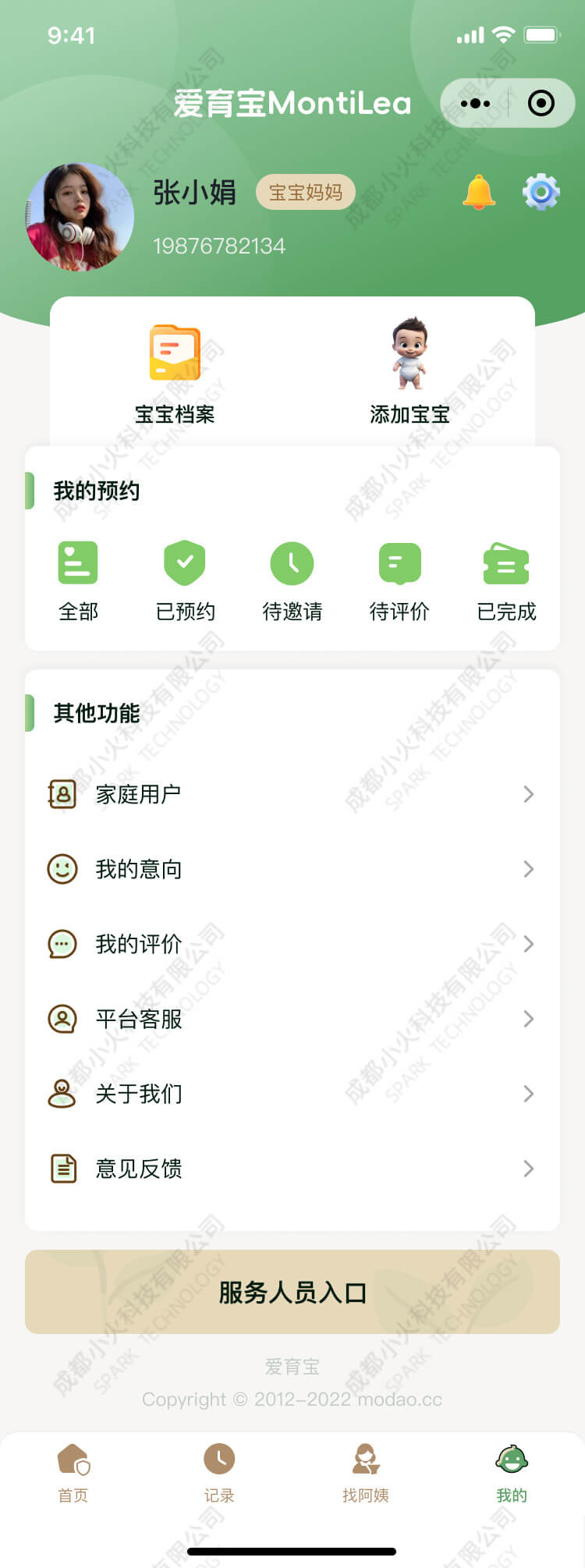This screenshot has height=1568, width=585.
Task: Open 待邀请 appointments
Action: (292, 580)
